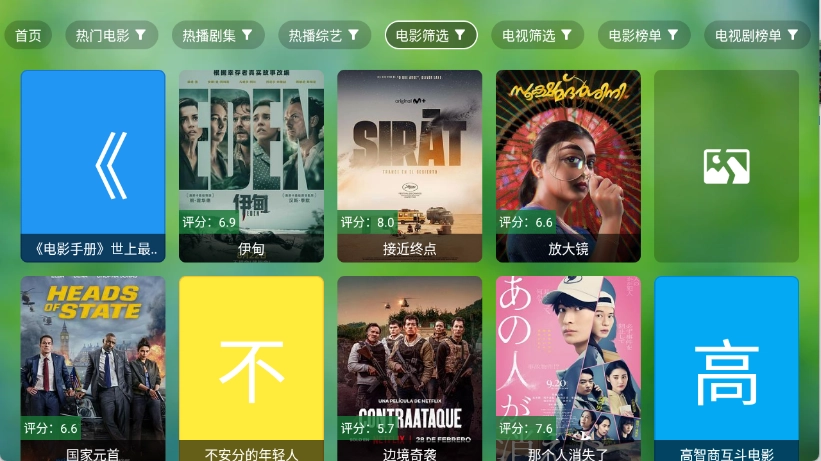Open the 电视筛选 tab
The width and height of the screenshot is (821, 461).
537,35
